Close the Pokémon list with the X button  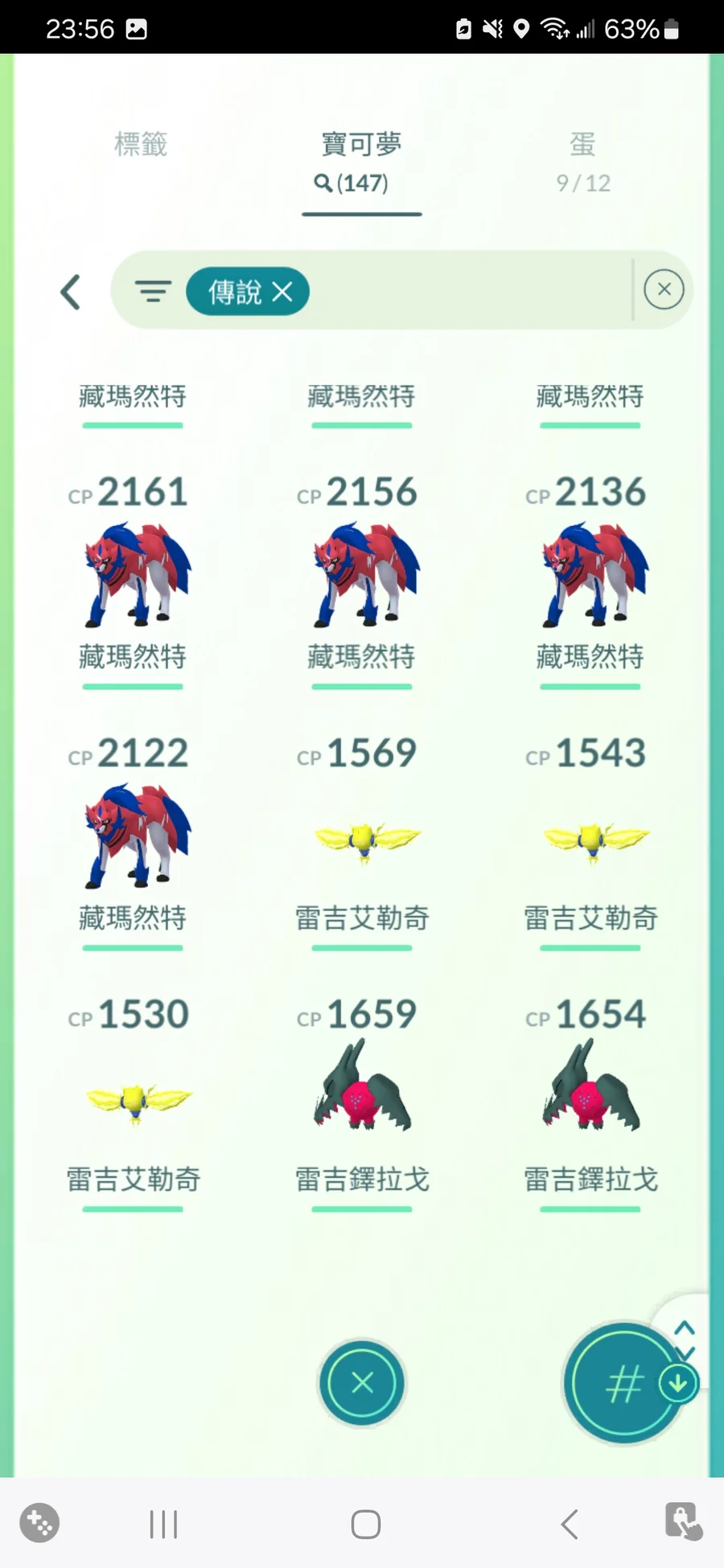pos(362,1382)
